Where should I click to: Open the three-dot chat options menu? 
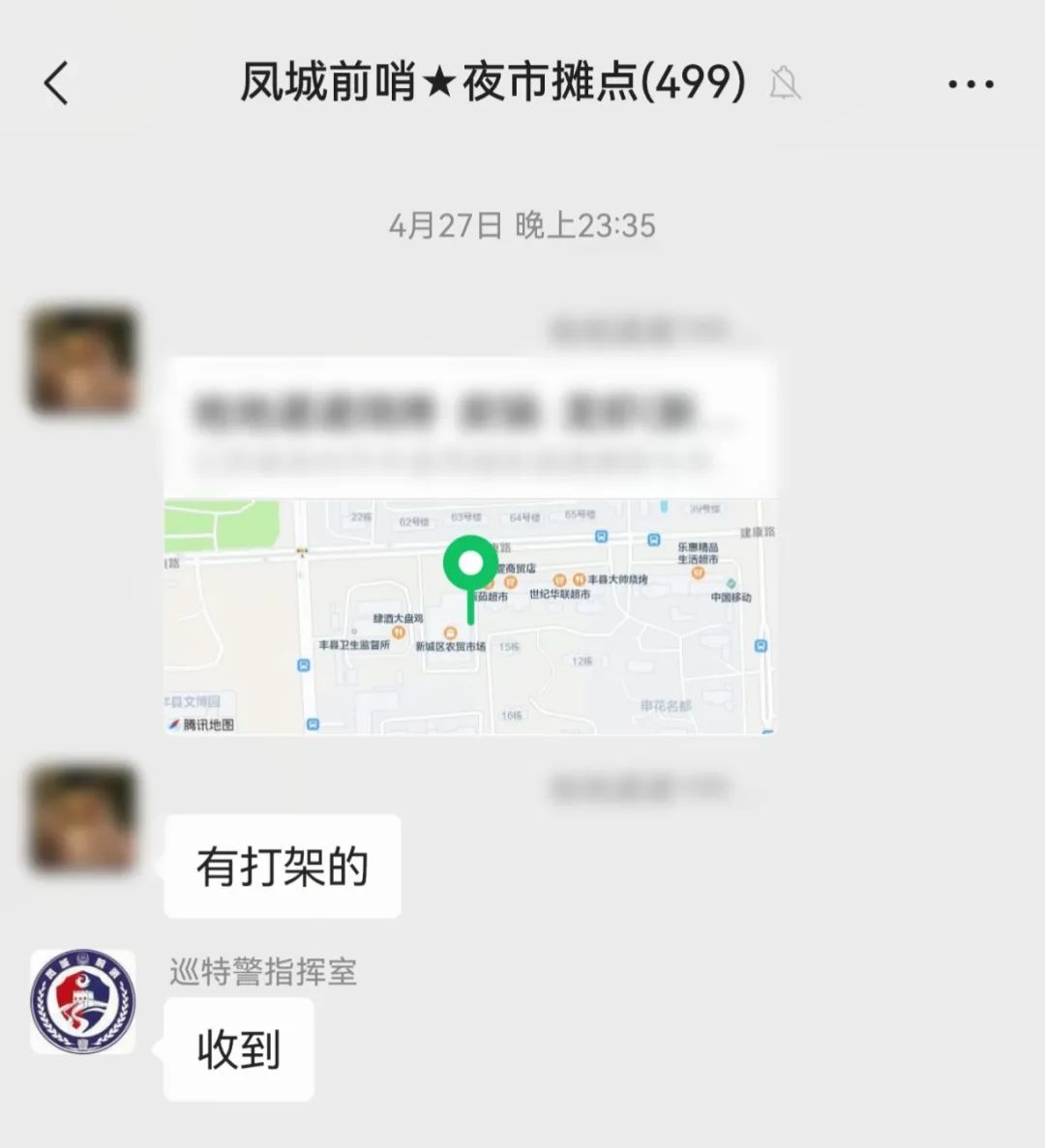970,85
